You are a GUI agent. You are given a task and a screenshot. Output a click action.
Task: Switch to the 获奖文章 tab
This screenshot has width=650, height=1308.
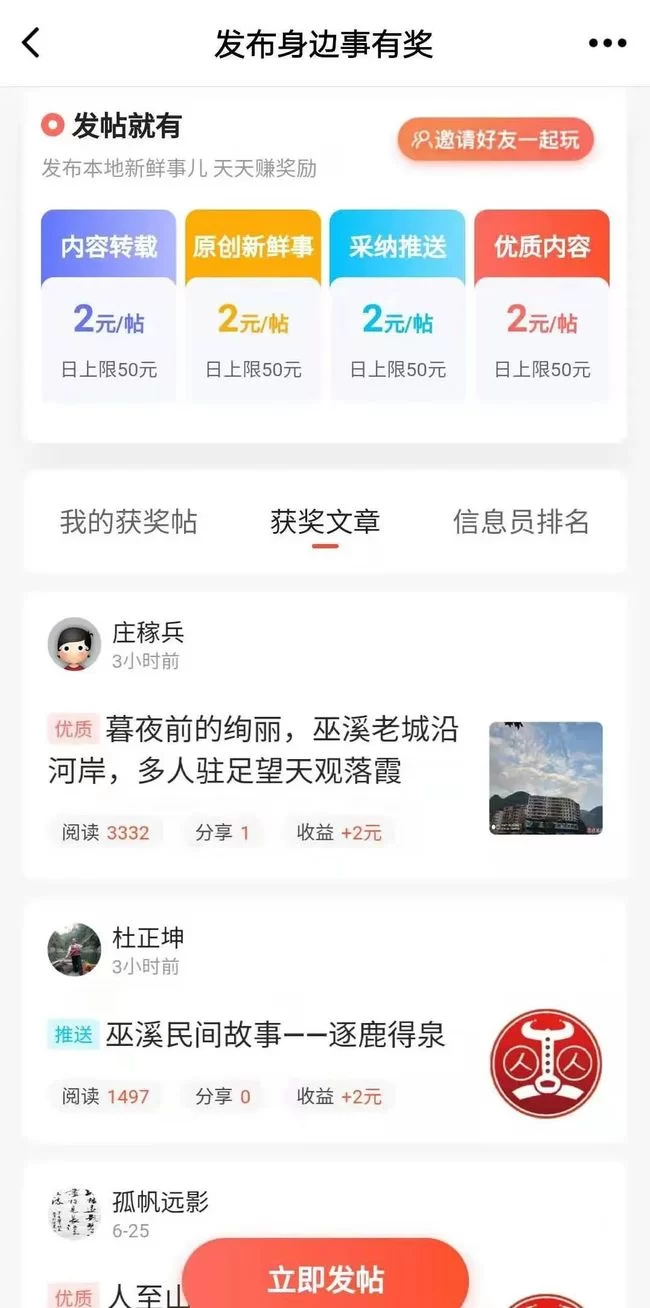[325, 522]
